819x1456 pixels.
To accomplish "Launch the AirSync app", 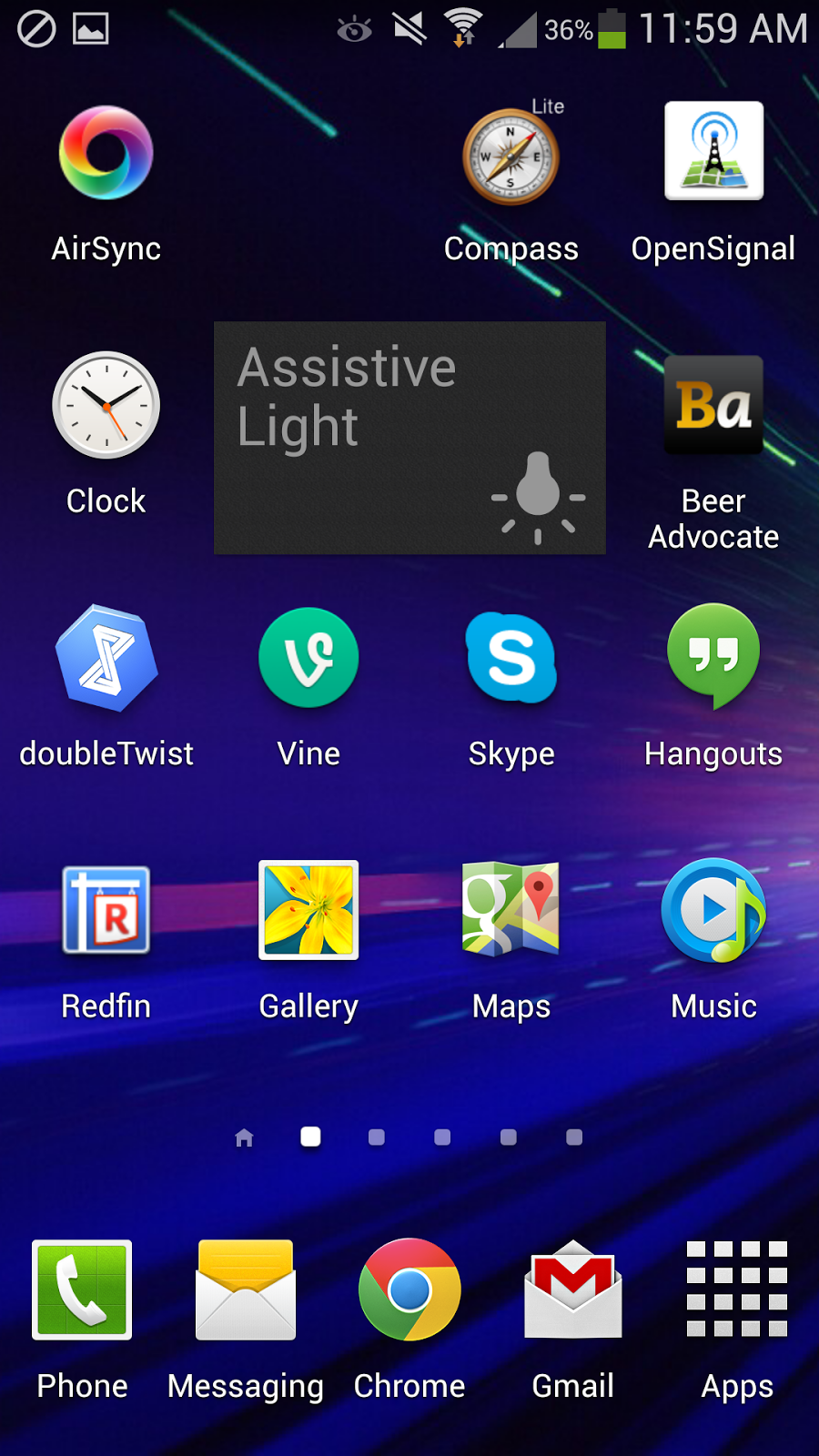I will (106, 152).
